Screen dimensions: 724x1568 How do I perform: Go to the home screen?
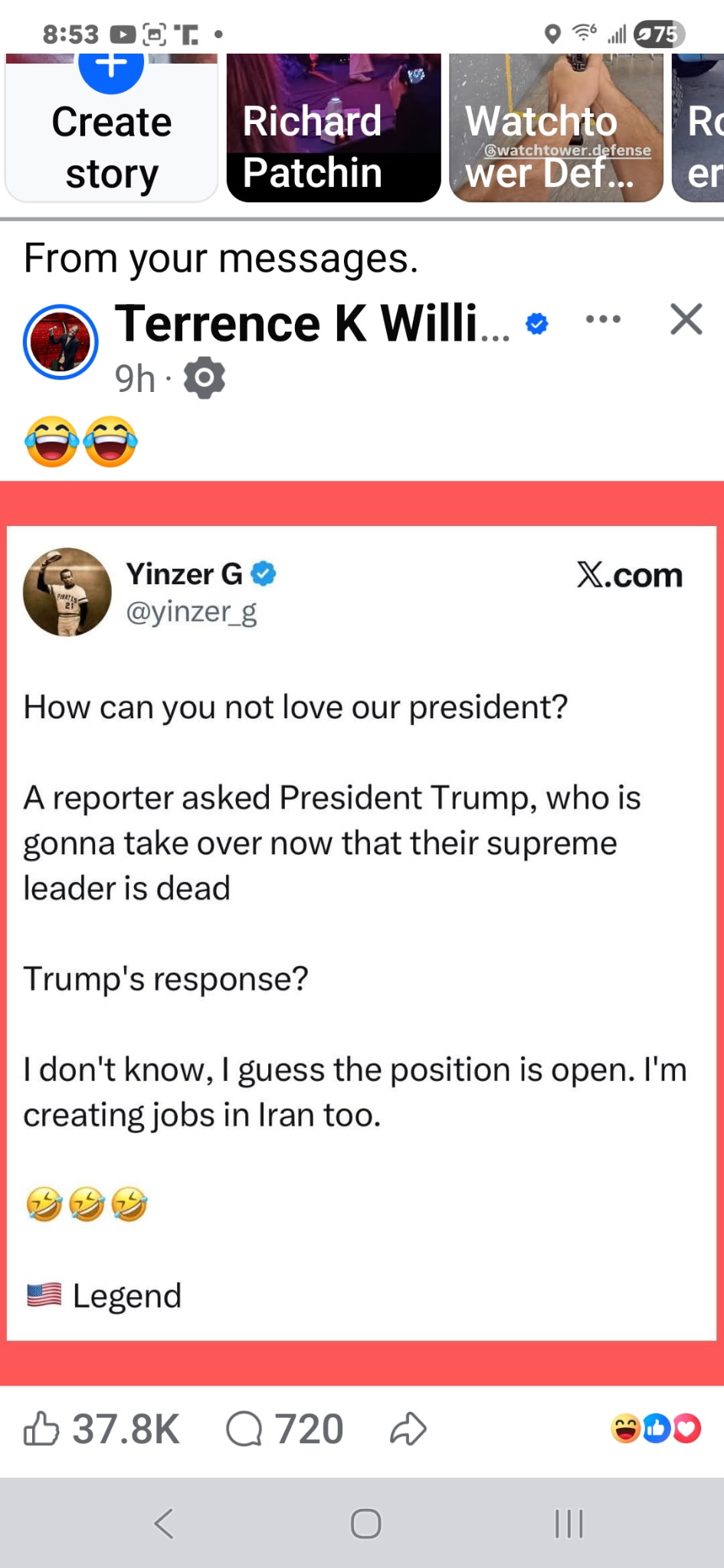[365, 1524]
